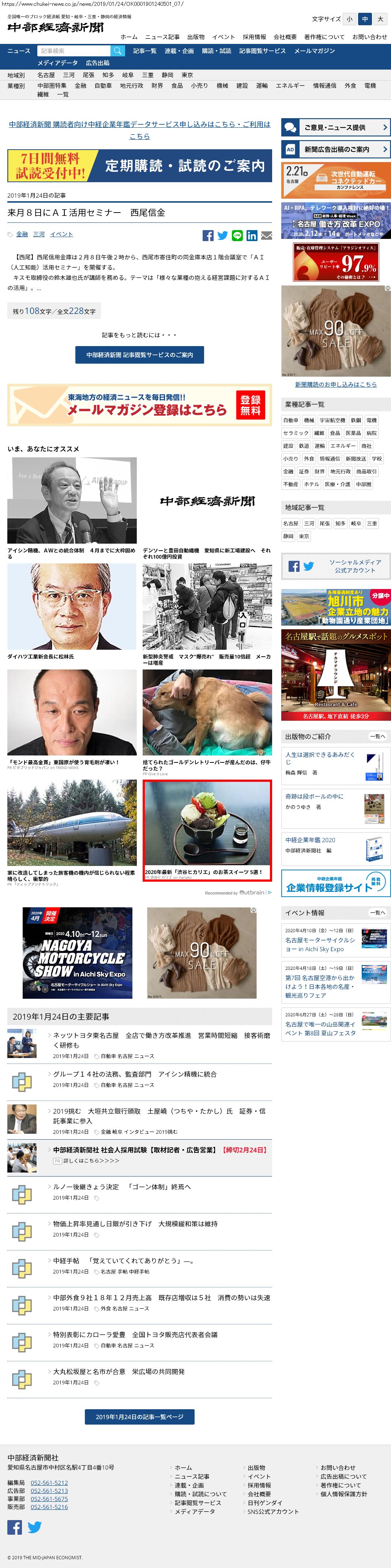Share this article on Facebook
This screenshot has width=391, height=1568.
208,236
